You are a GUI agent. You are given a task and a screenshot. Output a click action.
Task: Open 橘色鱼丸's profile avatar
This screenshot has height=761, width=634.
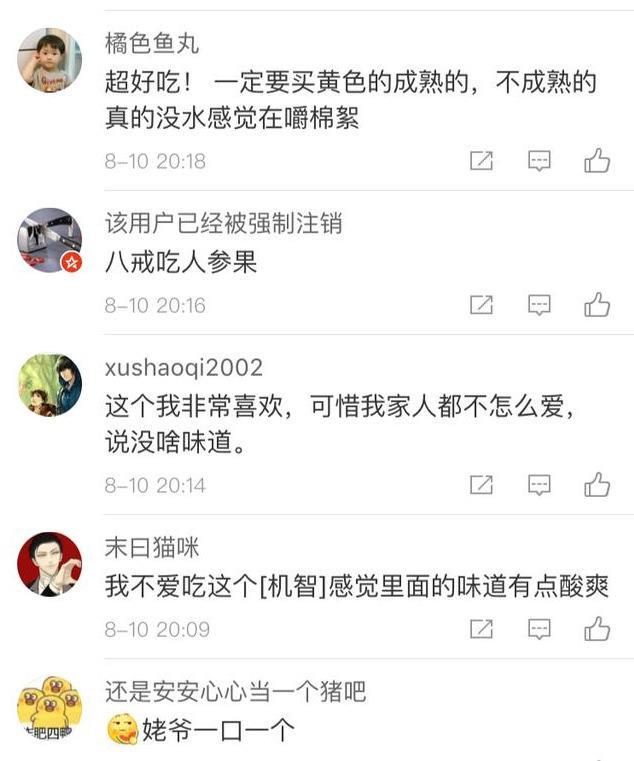tap(49, 59)
